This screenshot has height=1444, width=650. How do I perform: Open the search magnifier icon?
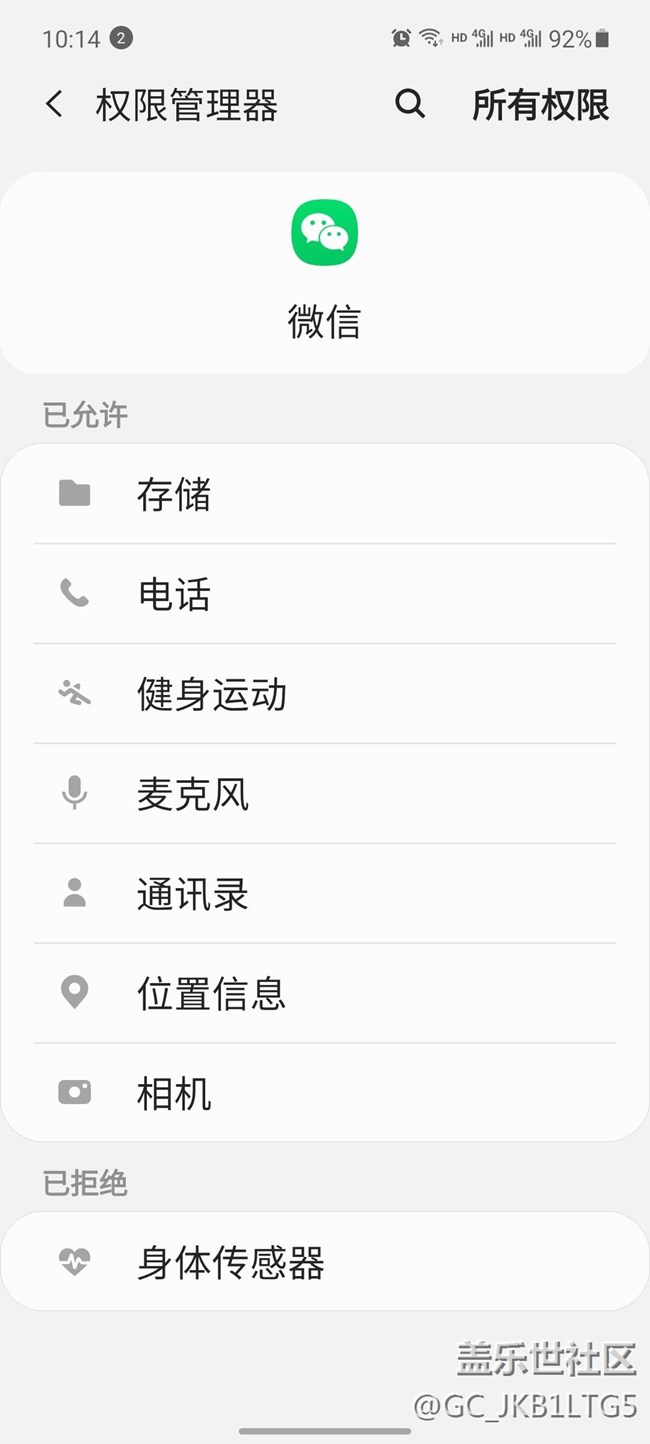410,104
